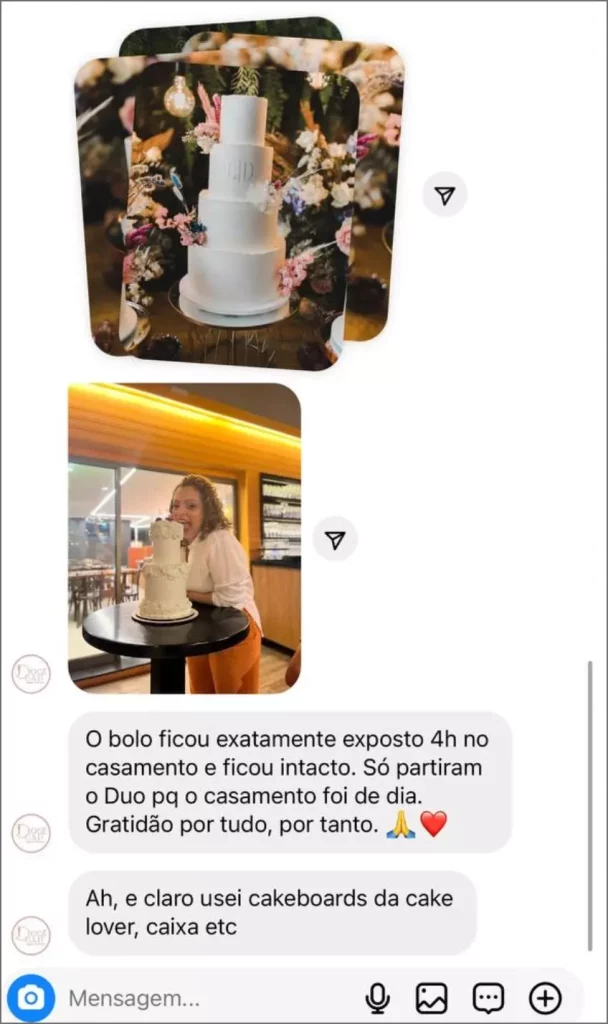Forward the photo of woman with cake
The width and height of the screenshot is (608, 1024).
[x=335, y=540]
